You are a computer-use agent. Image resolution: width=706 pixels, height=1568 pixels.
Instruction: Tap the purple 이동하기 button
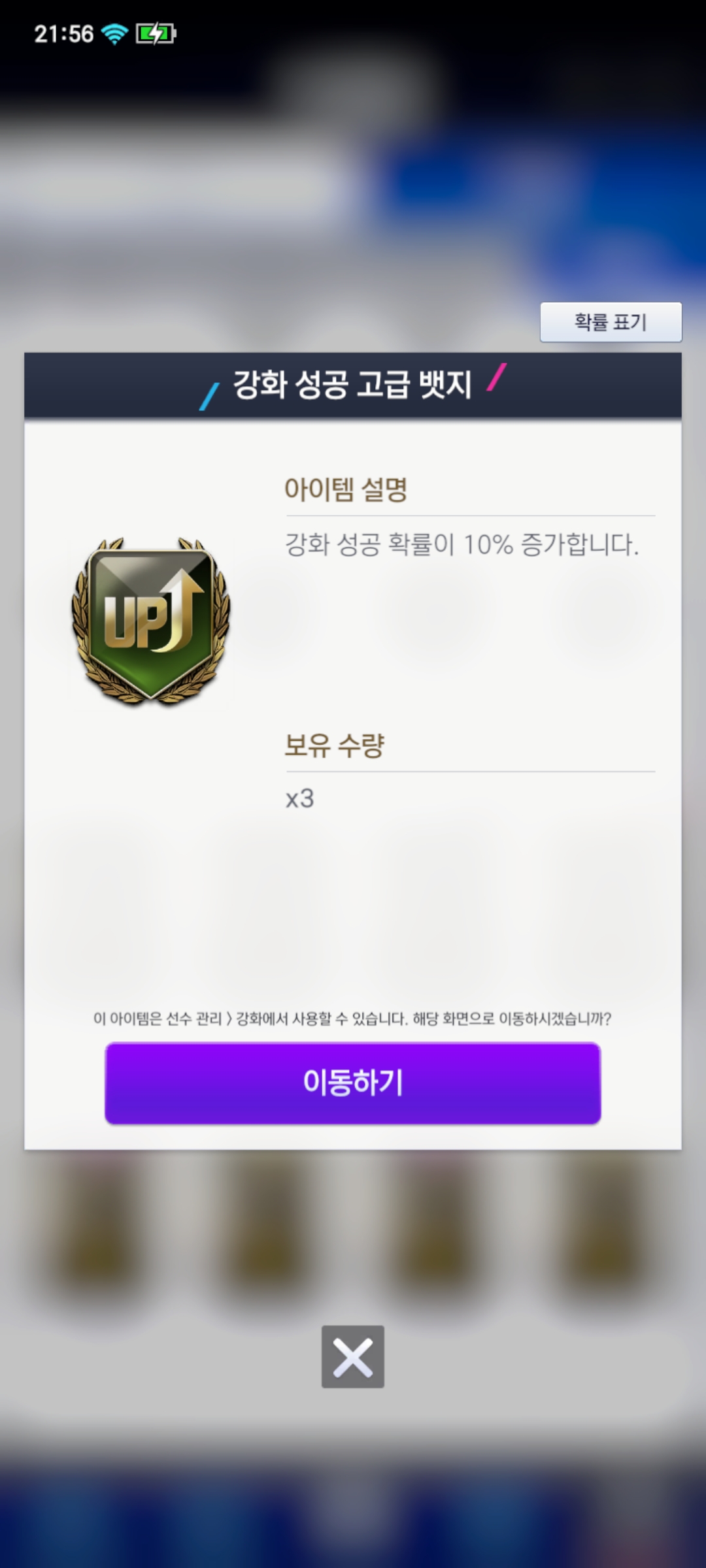(x=353, y=1083)
